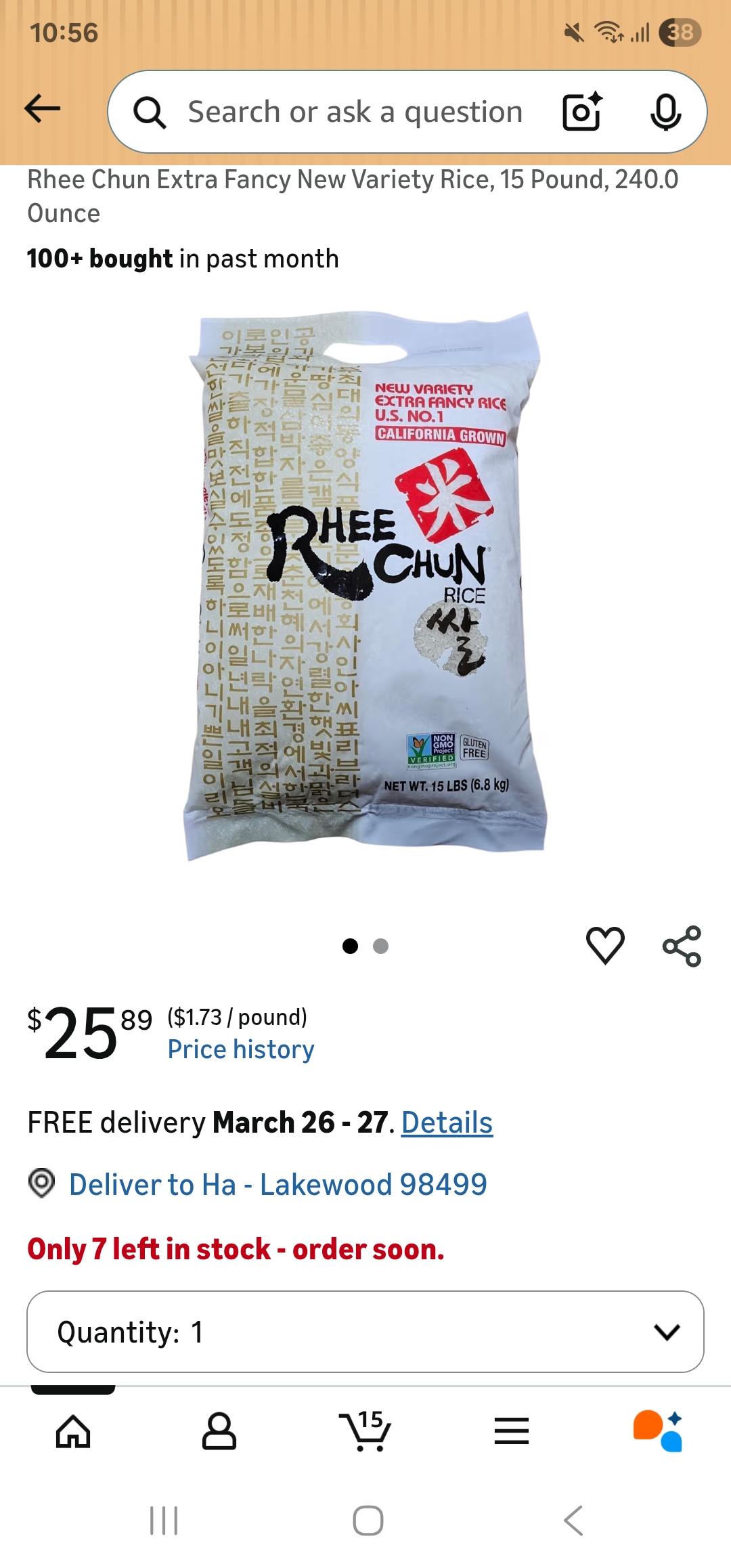
Task: Open delivery Details link
Action: 447,1123
